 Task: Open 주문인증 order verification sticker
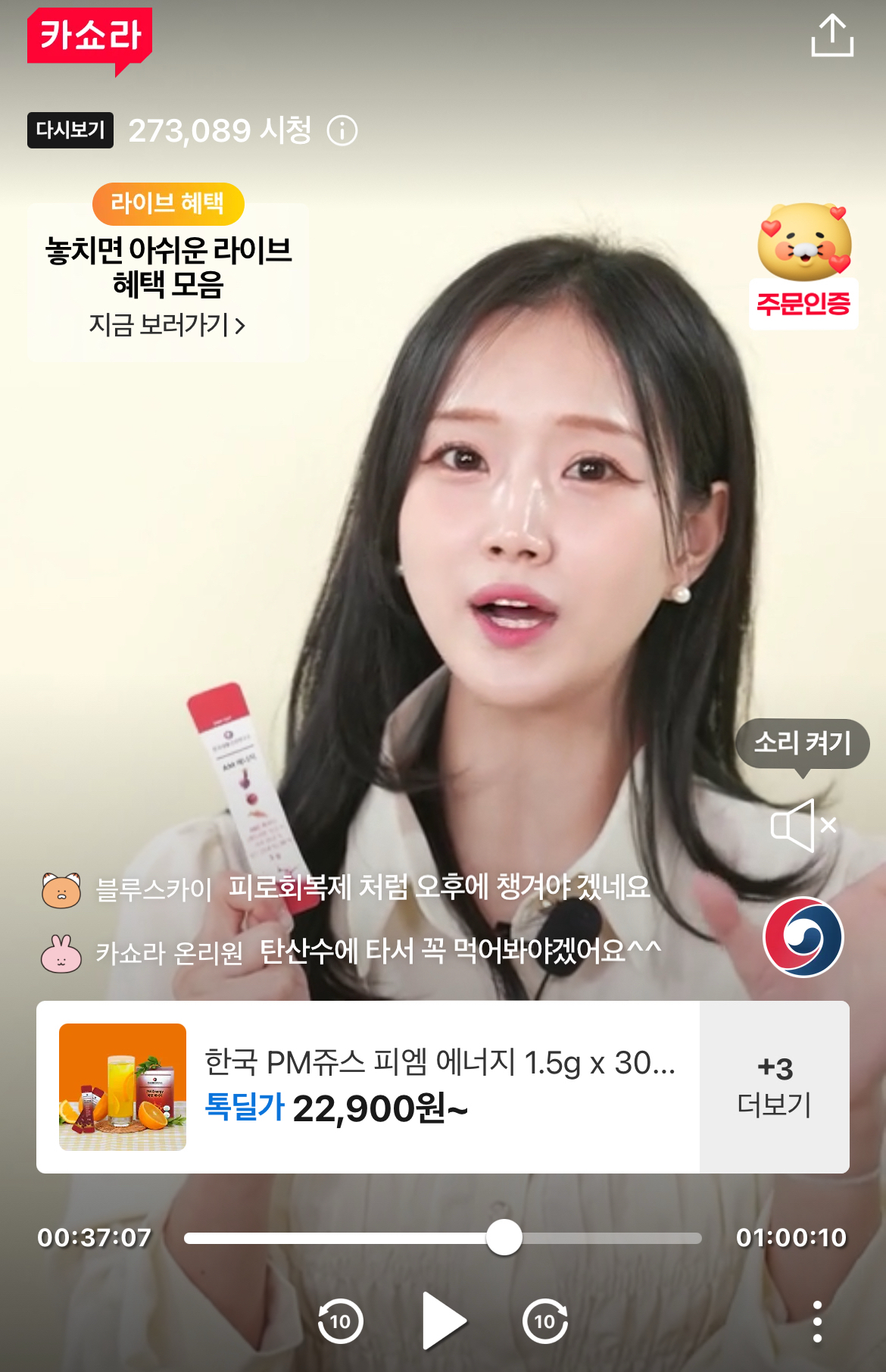[804, 267]
